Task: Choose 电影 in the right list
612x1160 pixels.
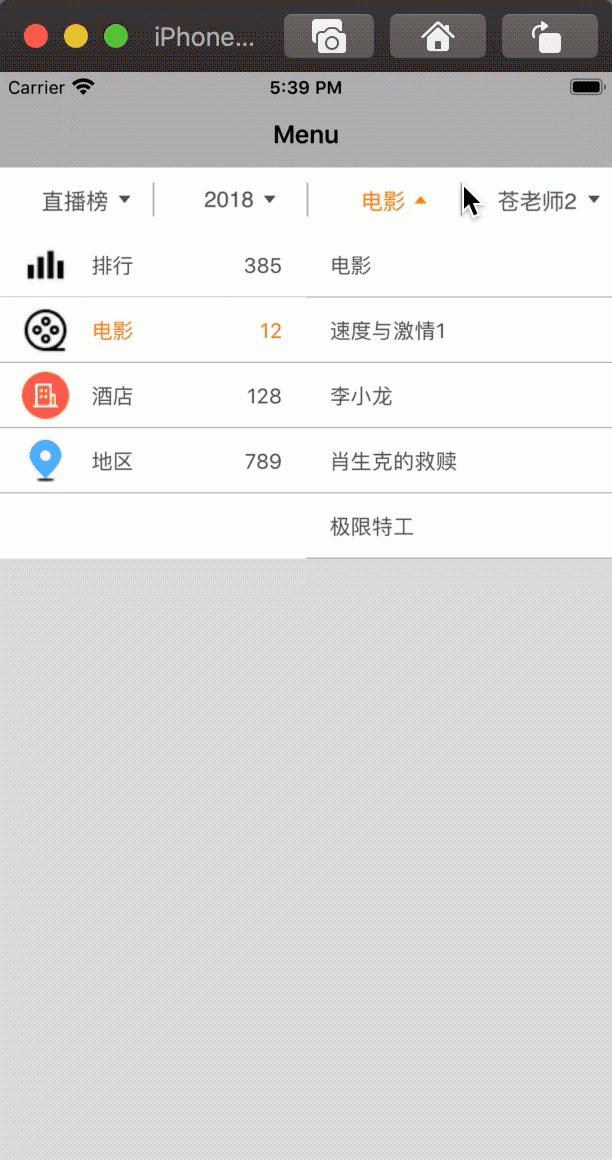Action: pyautogui.click(x=458, y=266)
